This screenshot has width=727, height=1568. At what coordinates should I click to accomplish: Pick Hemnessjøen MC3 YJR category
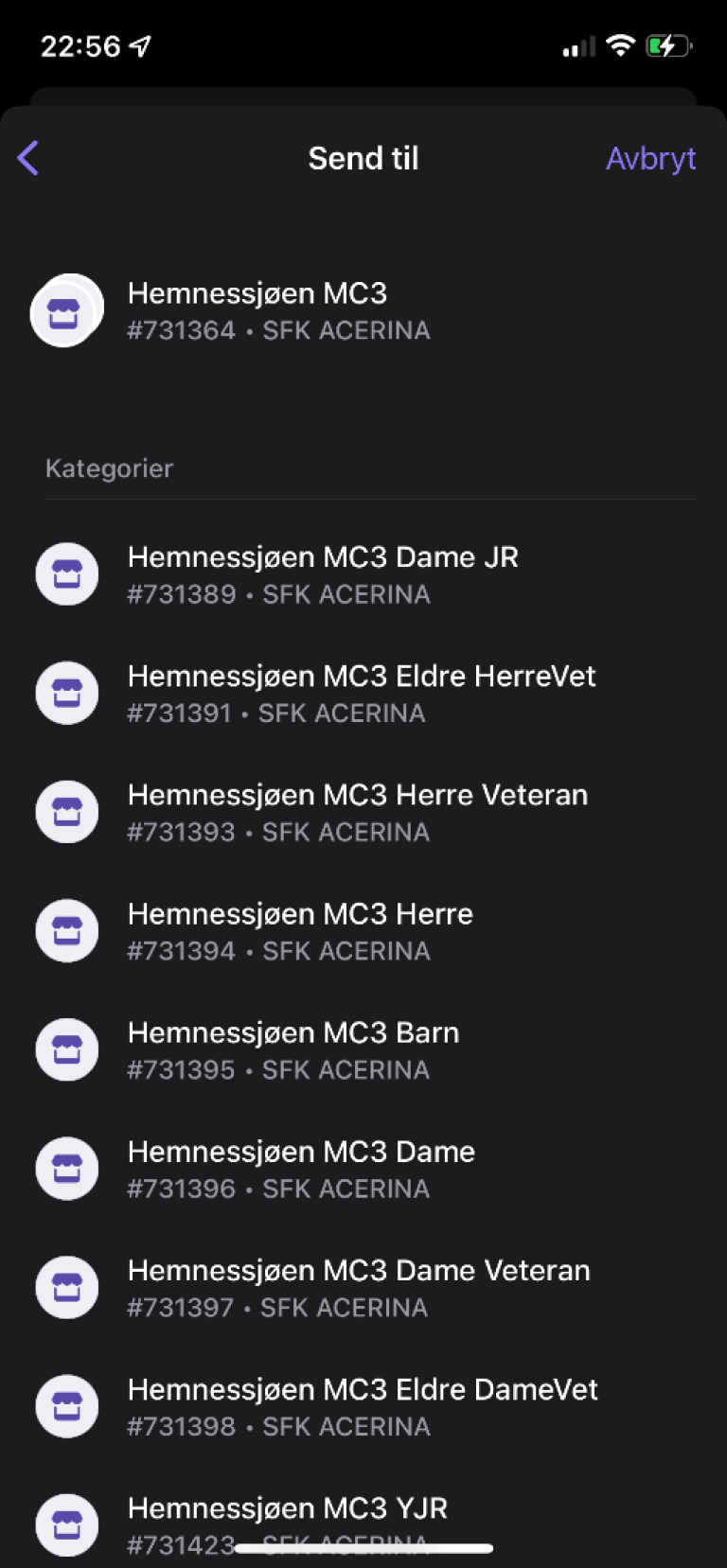pyautogui.click(x=363, y=1524)
